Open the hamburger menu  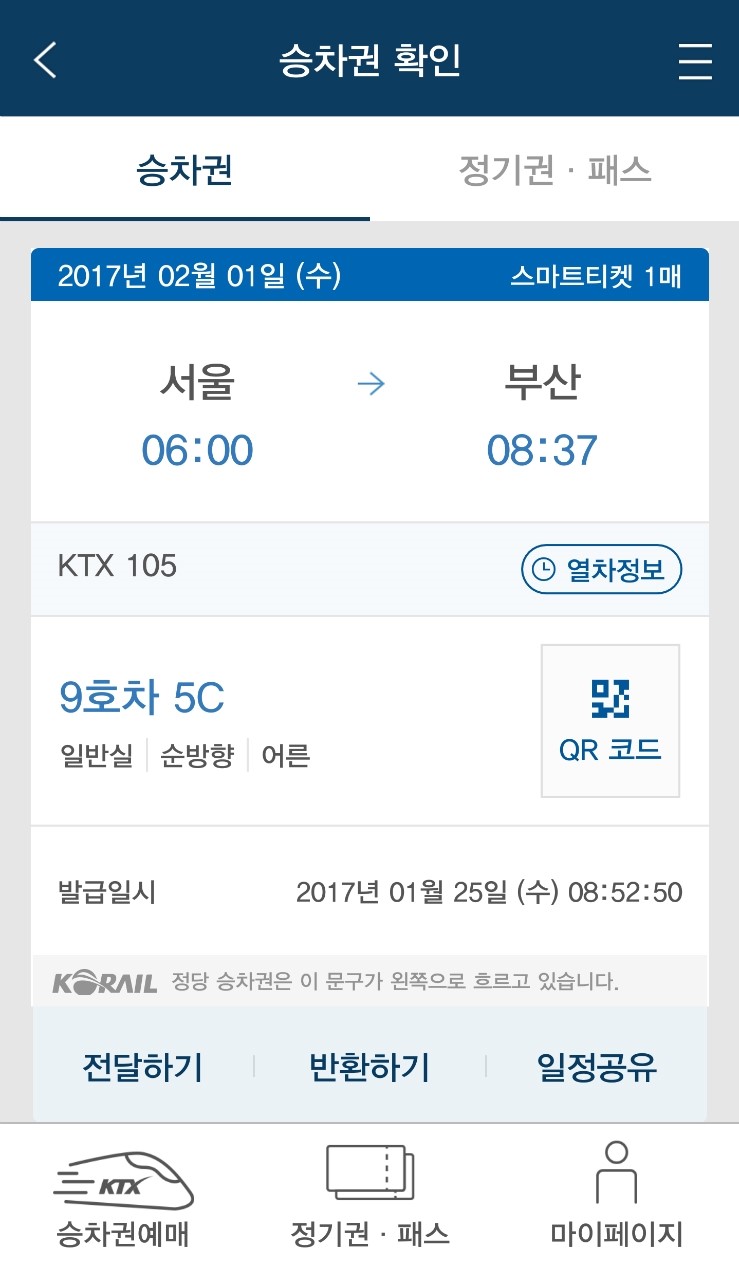click(x=695, y=61)
